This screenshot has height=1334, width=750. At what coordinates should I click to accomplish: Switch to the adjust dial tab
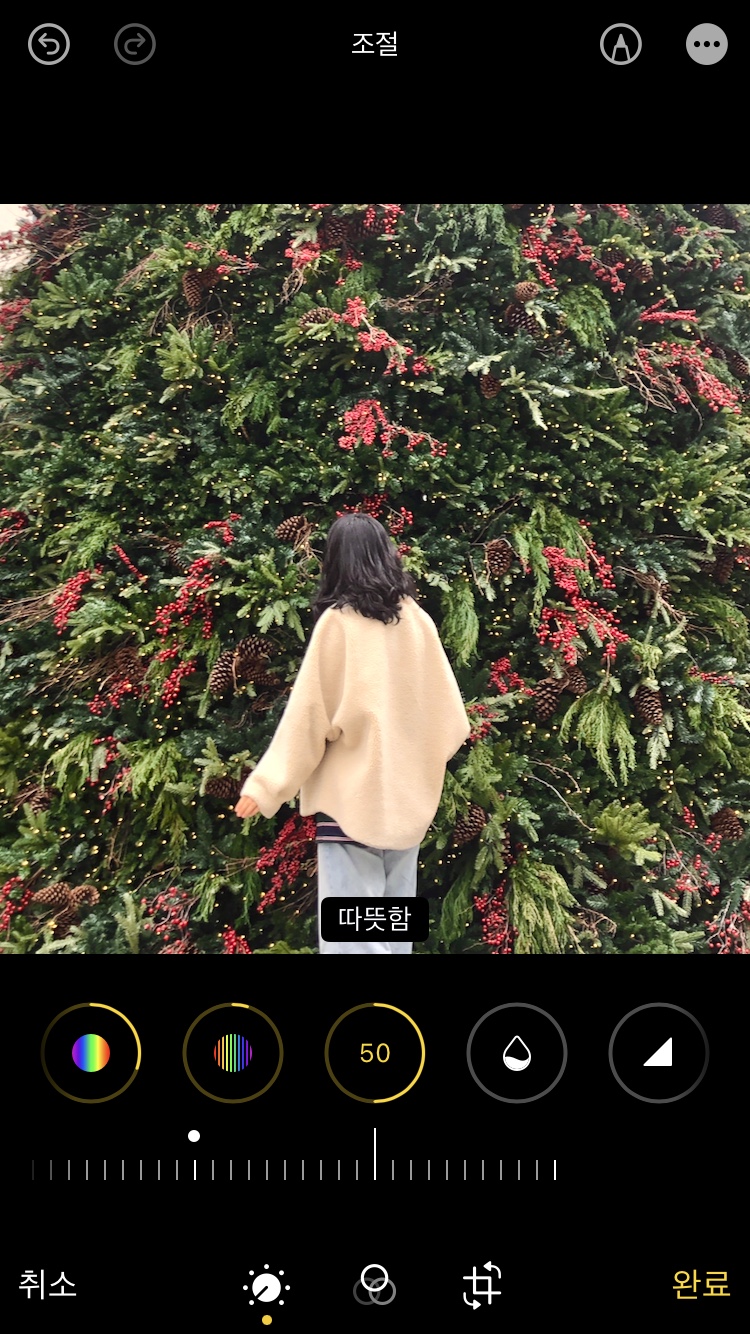point(266,1287)
